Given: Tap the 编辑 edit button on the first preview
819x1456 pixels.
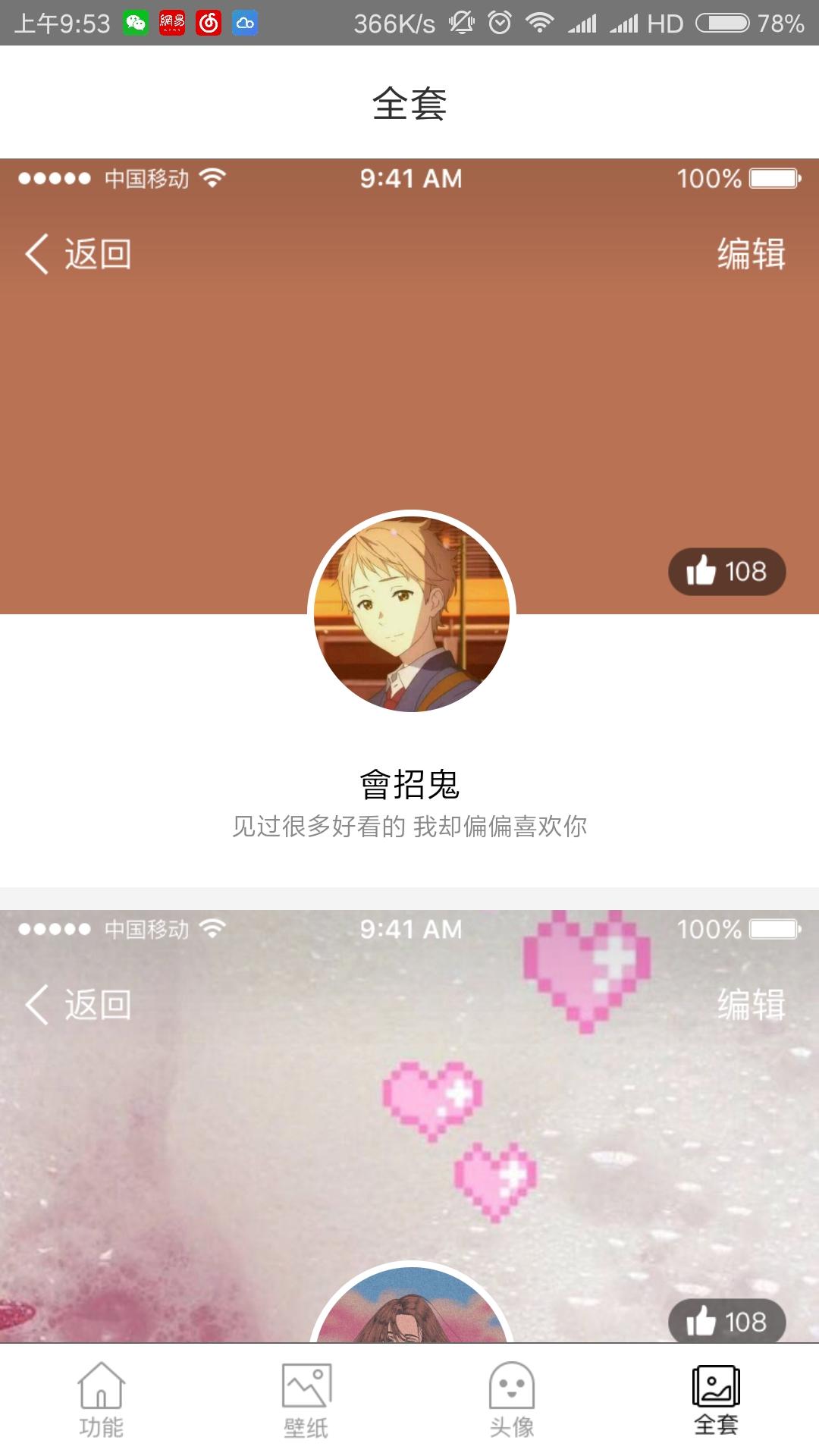Looking at the screenshot, I should pyautogui.click(x=752, y=255).
